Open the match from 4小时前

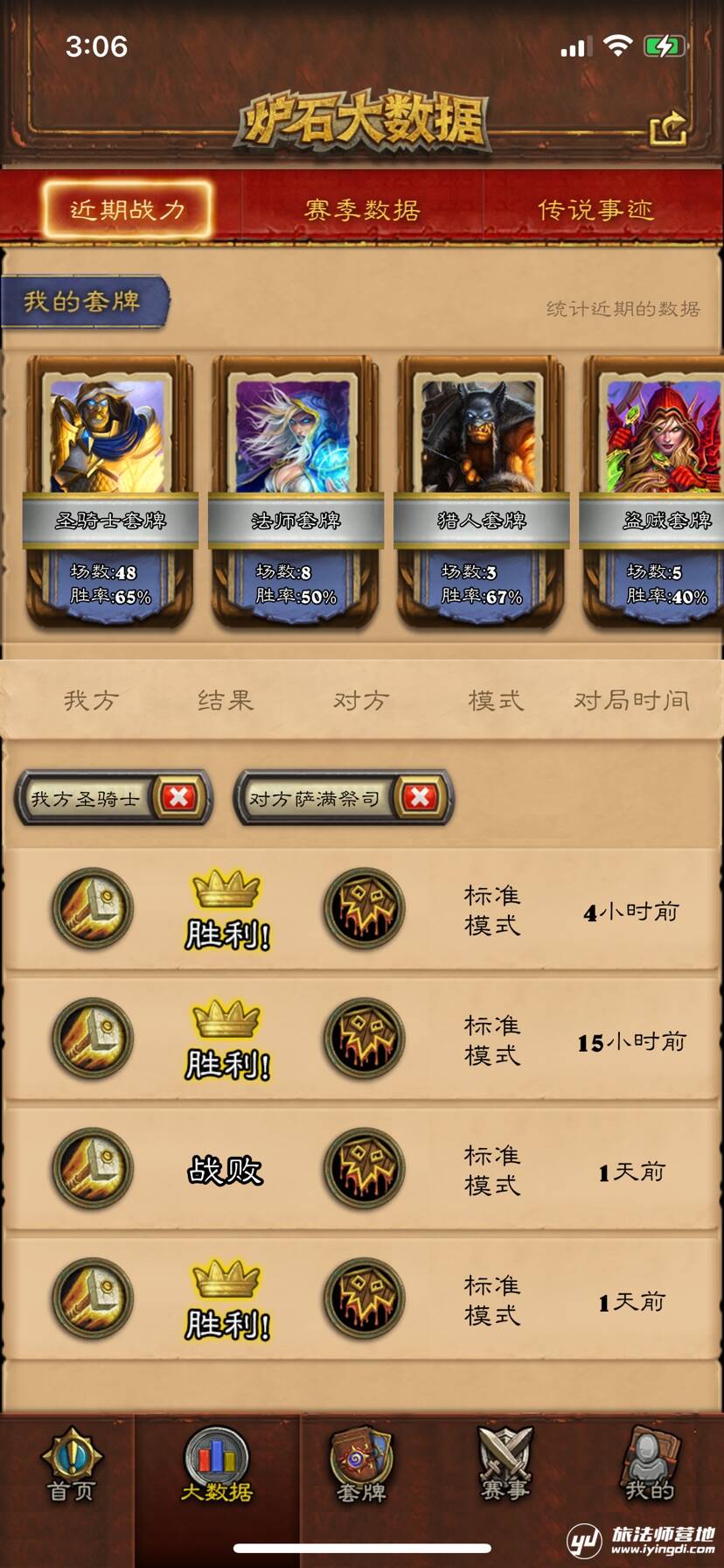point(362,910)
